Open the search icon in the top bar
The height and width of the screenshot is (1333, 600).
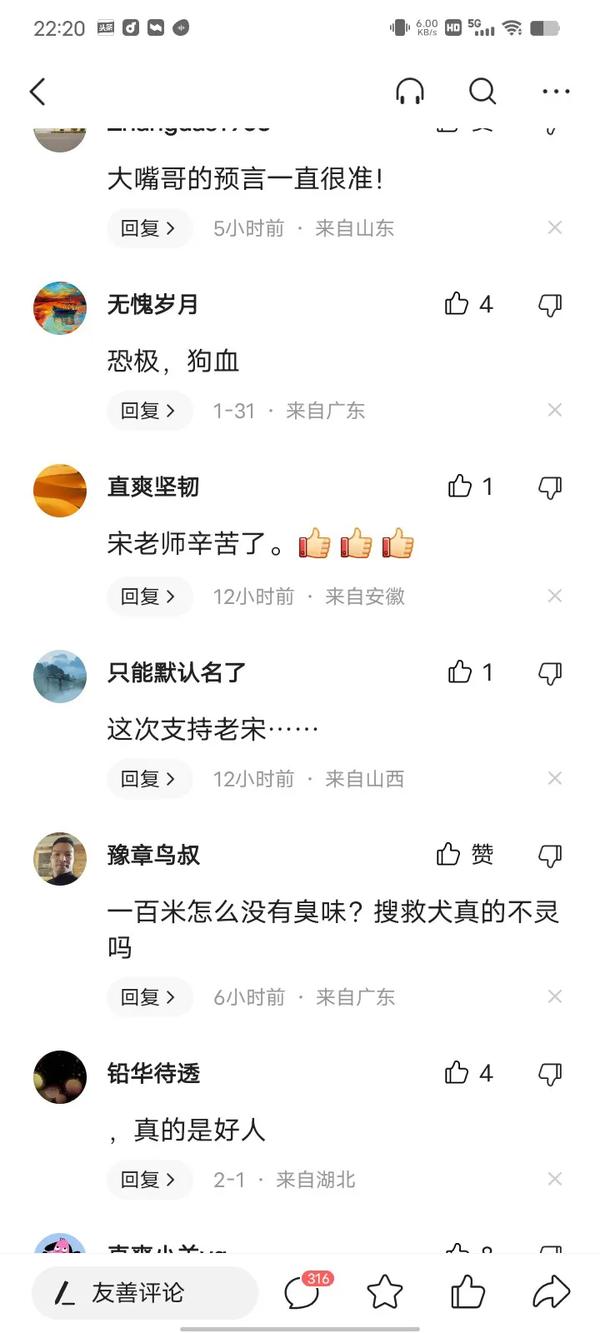(483, 92)
